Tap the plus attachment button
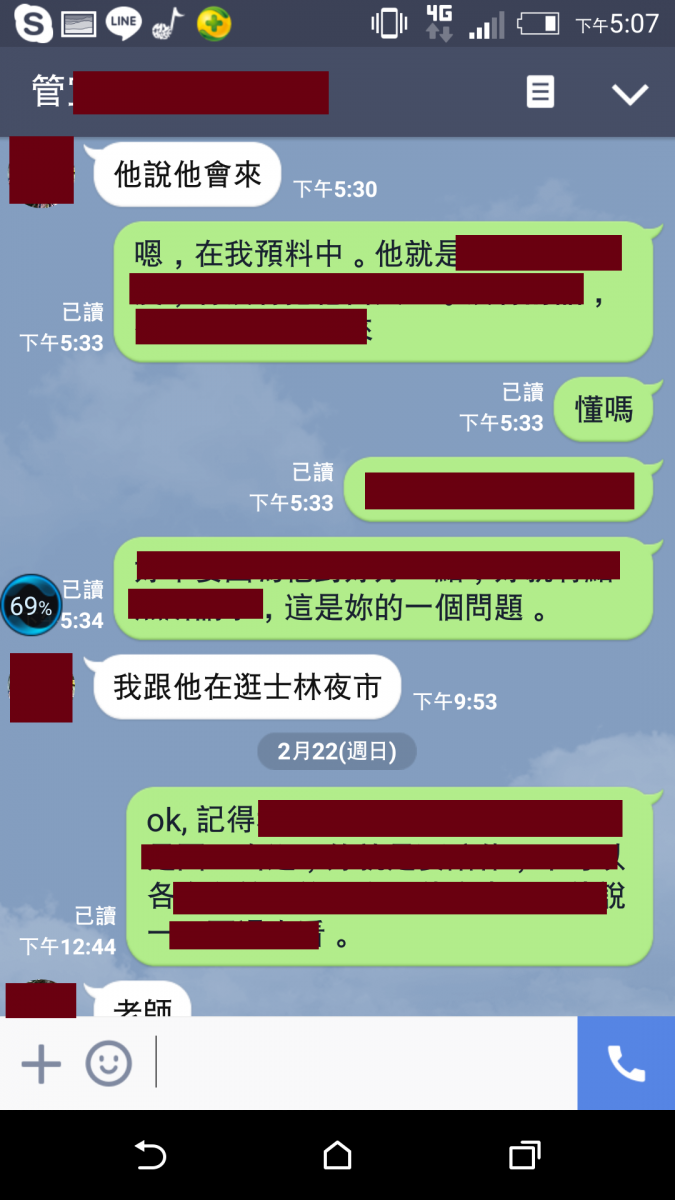 (41, 1064)
